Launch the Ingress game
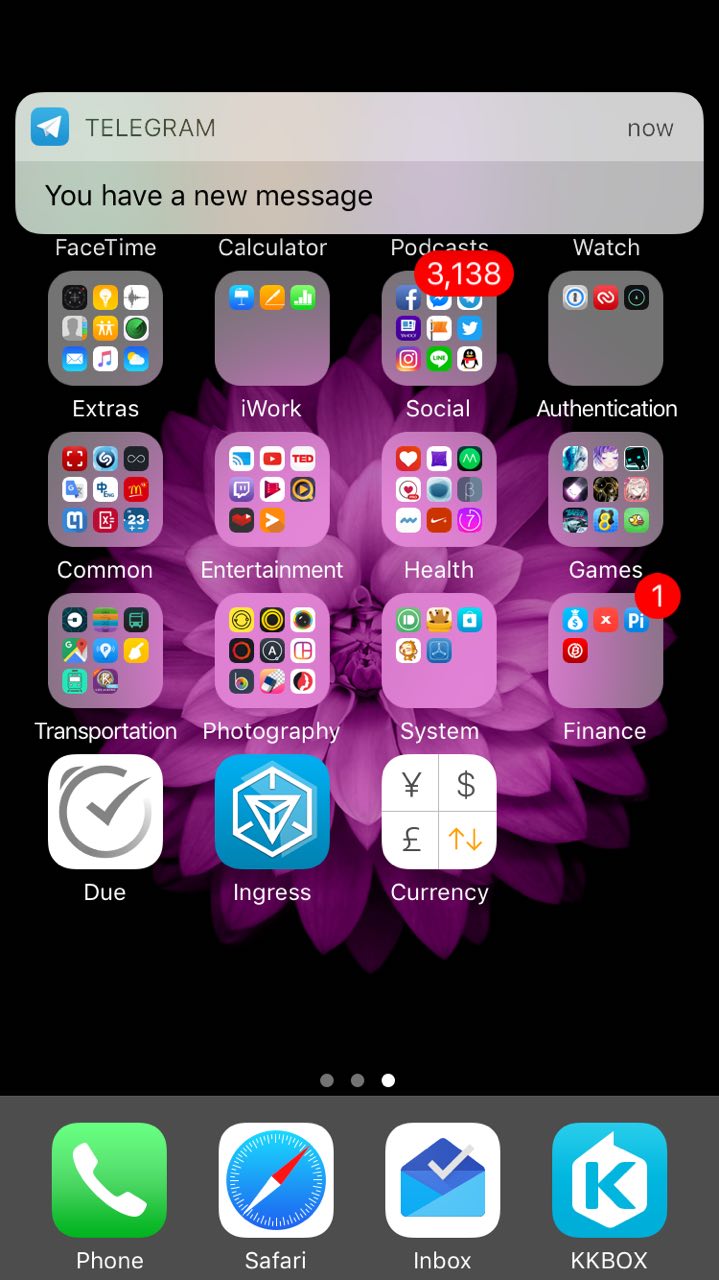The image size is (719, 1280). [x=272, y=811]
